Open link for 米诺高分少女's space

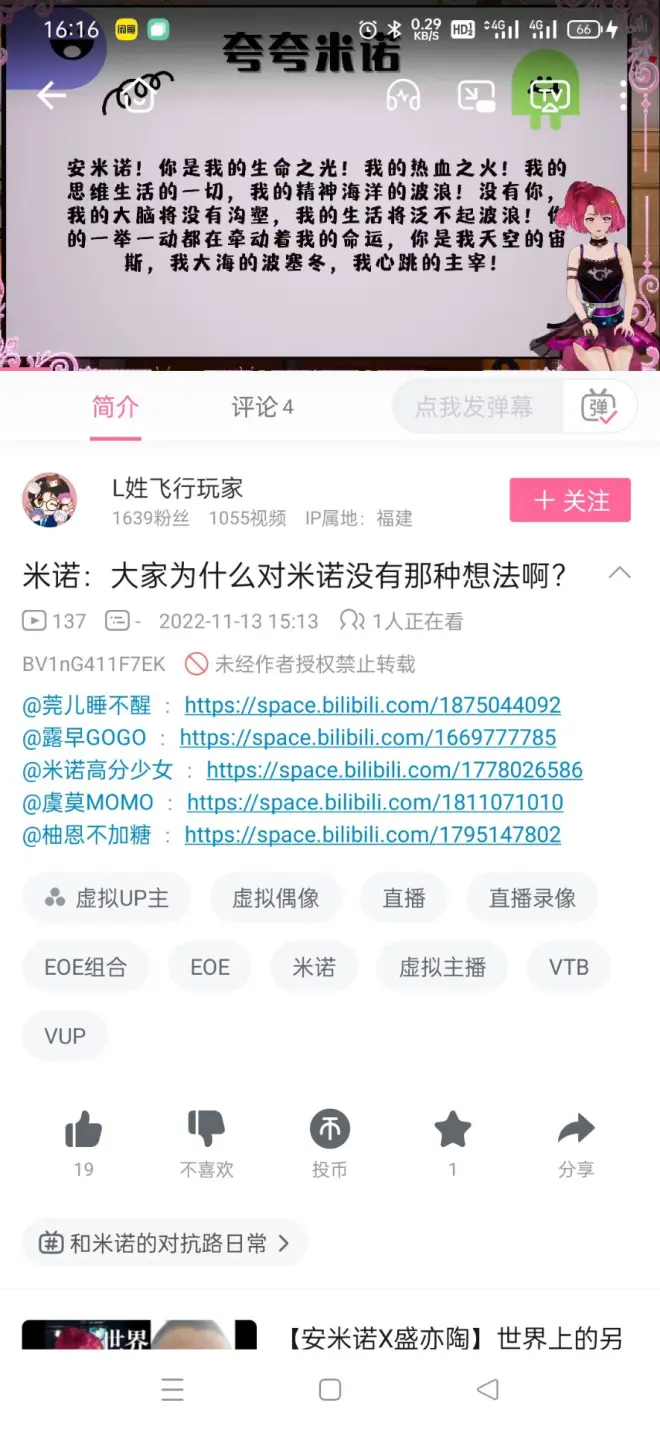(394, 770)
